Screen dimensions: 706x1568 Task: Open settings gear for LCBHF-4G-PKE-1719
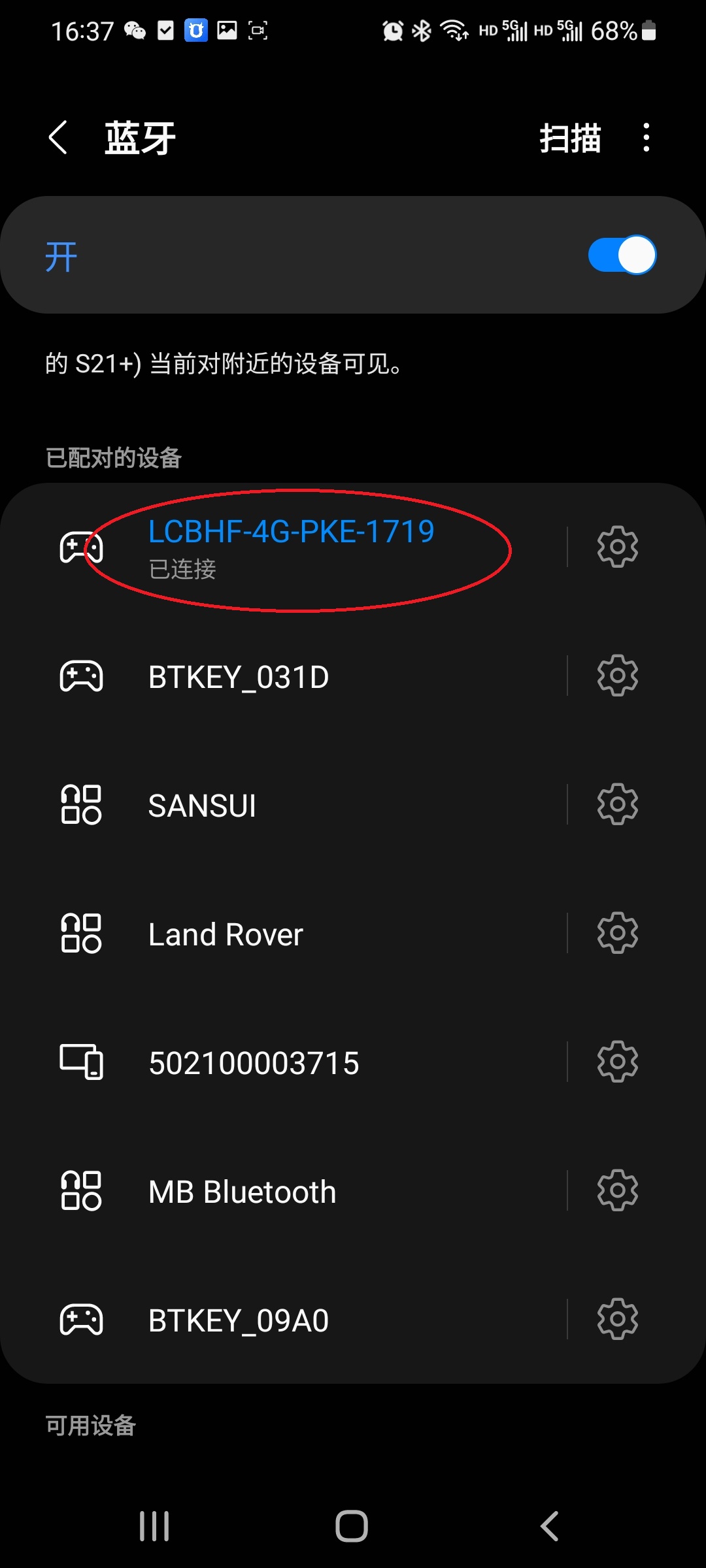[617, 547]
